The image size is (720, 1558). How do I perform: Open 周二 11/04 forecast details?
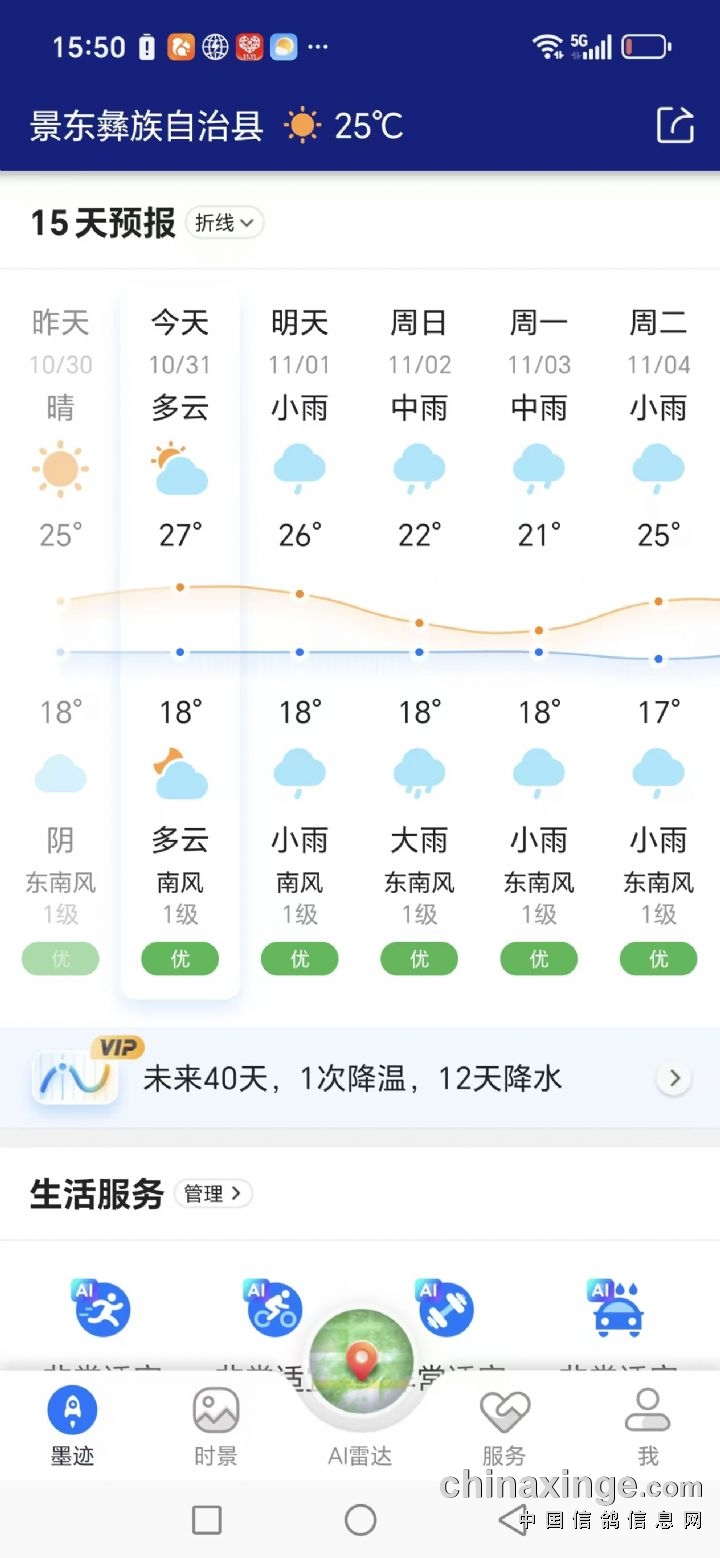tap(658, 640)
